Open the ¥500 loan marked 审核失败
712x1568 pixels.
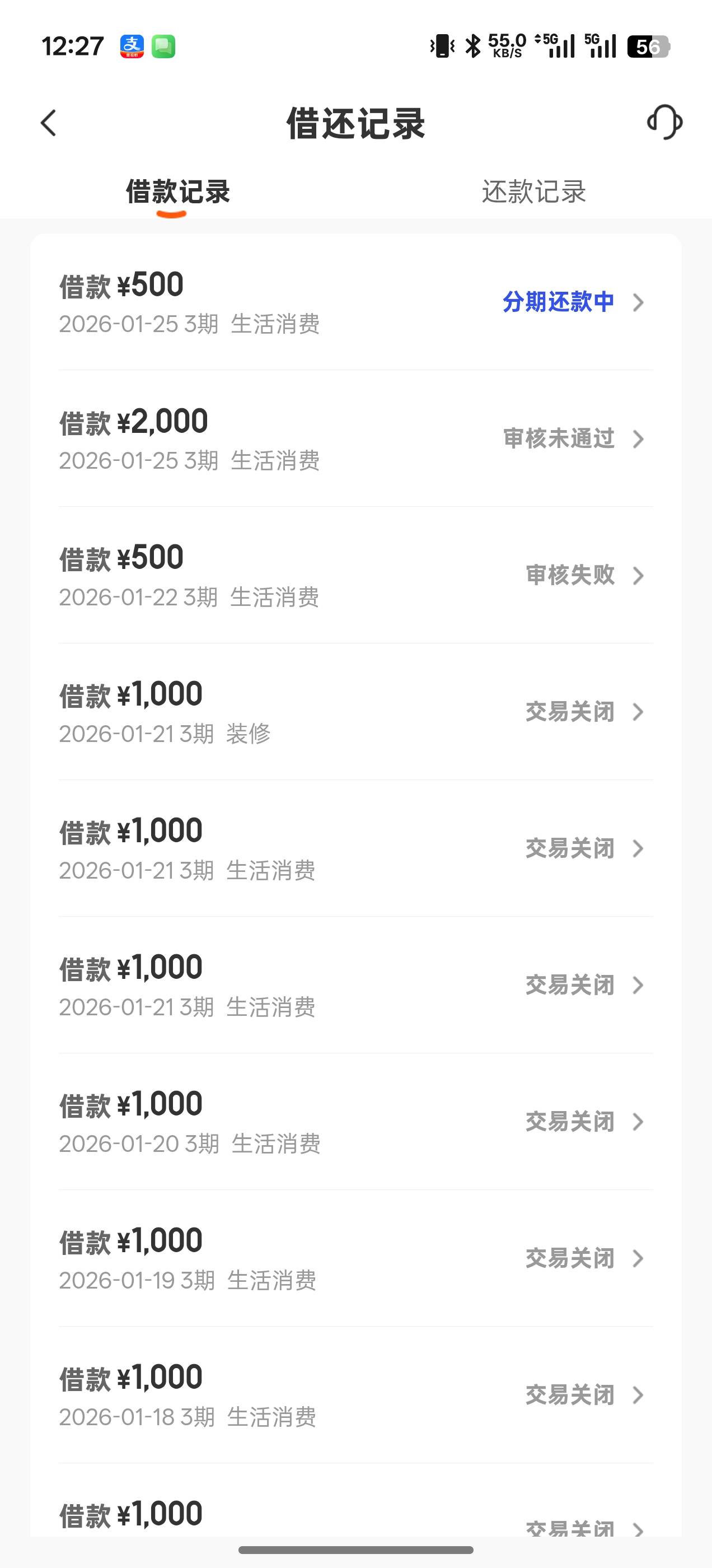click(355, 576)
